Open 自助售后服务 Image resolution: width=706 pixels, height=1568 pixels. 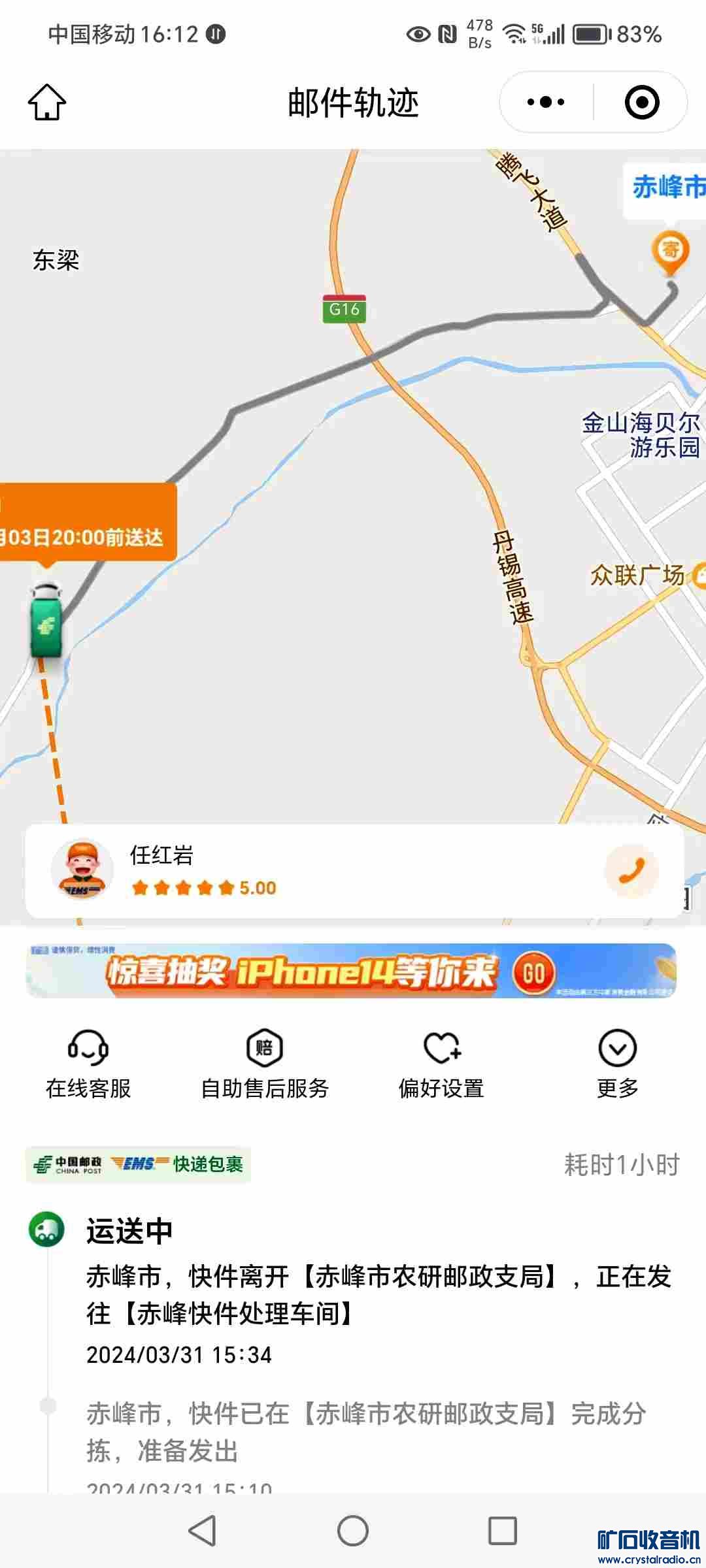point(264,1064)
